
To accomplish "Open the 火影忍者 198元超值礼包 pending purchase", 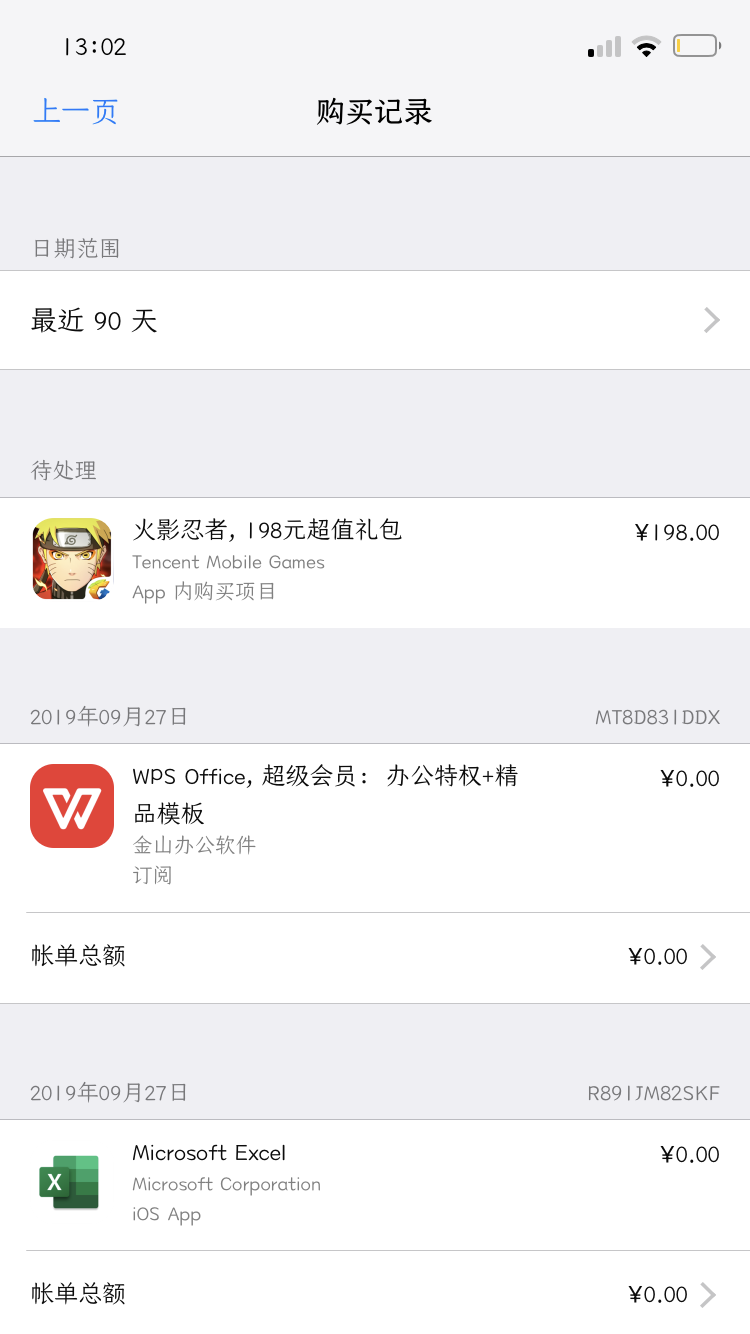I will point(375,561).
